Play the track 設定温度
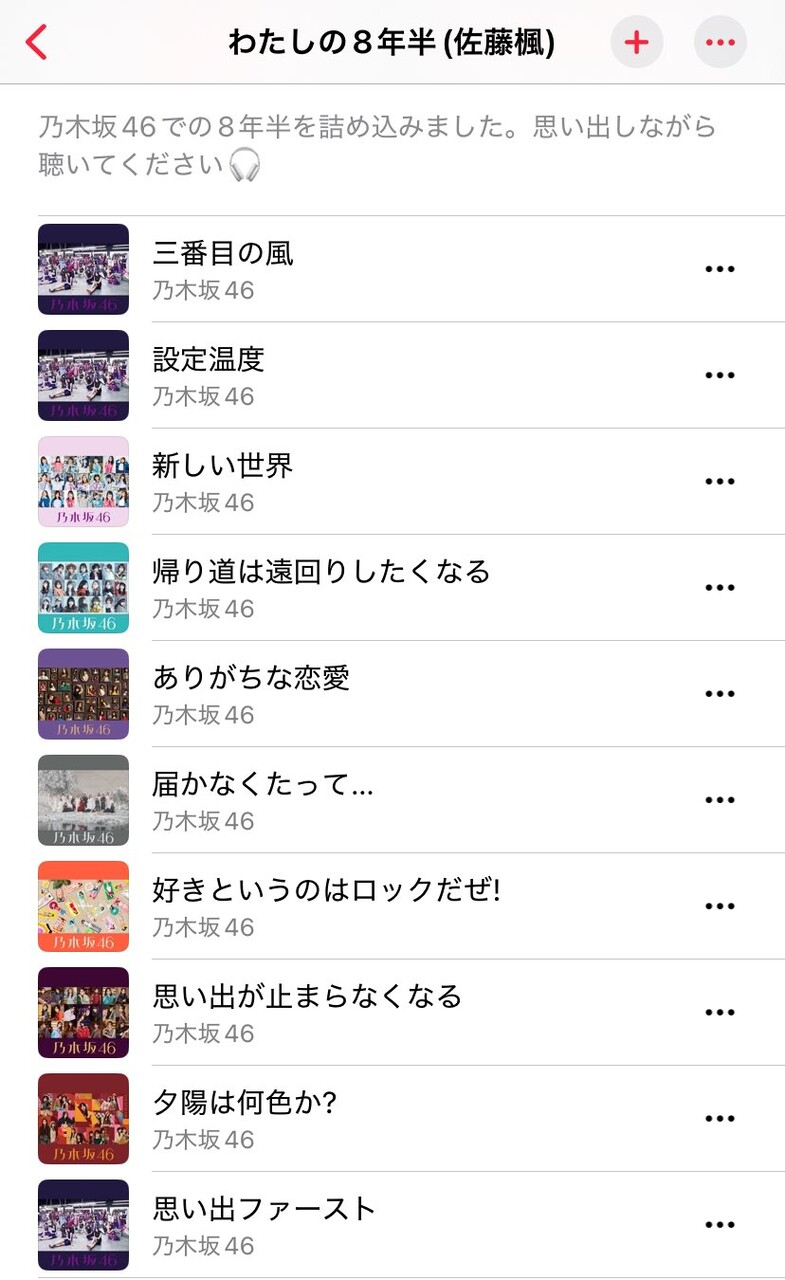The image size is (785, 1280). click(x=209, y=360)
